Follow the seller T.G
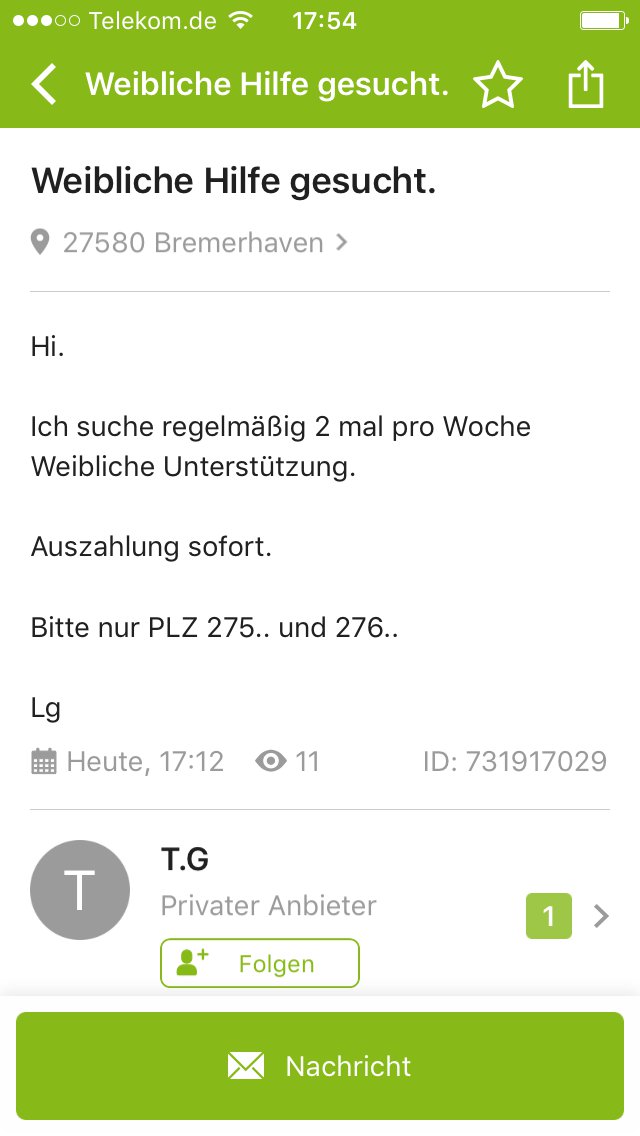Image resolution: width=640 pixels, height=1136 pixels. tap(259, 963)
